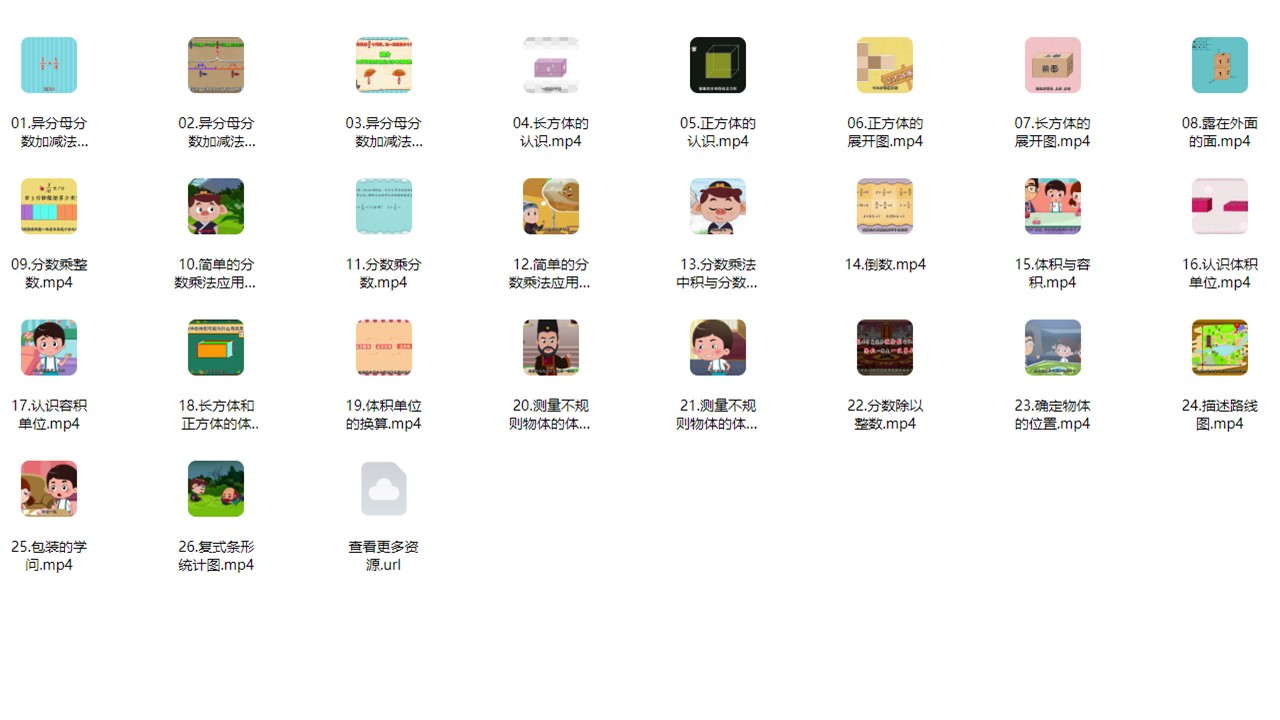The image size is (1280, 720).
Task: Open 08.露在外面的面.mp4
Action: pos(1219,66)
